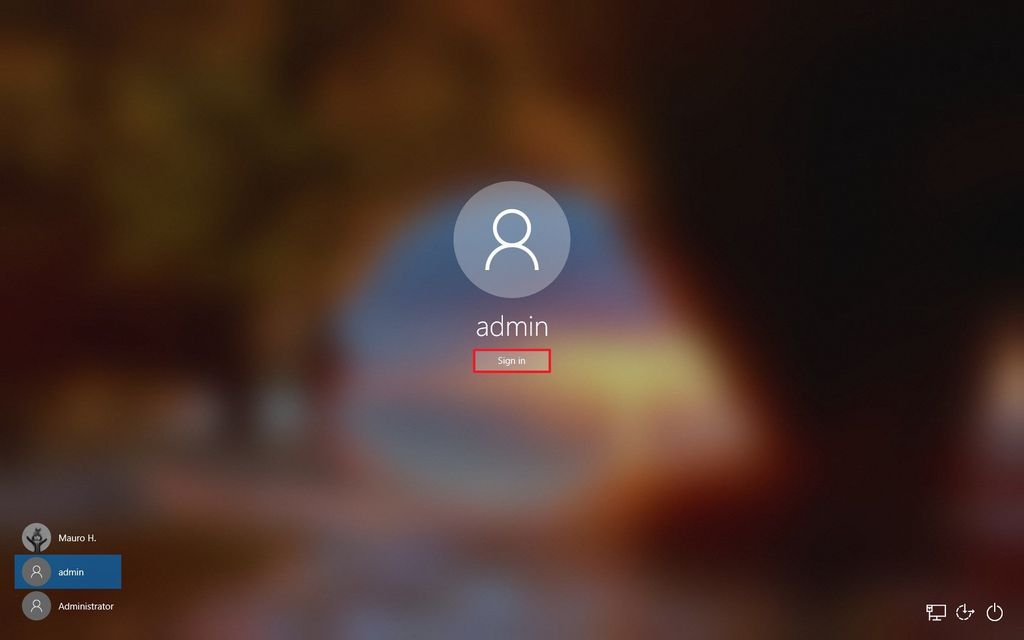Viewport: 1024px width, 640px height.
Task: Open Ease of Access options
Action: coord(965,612)
